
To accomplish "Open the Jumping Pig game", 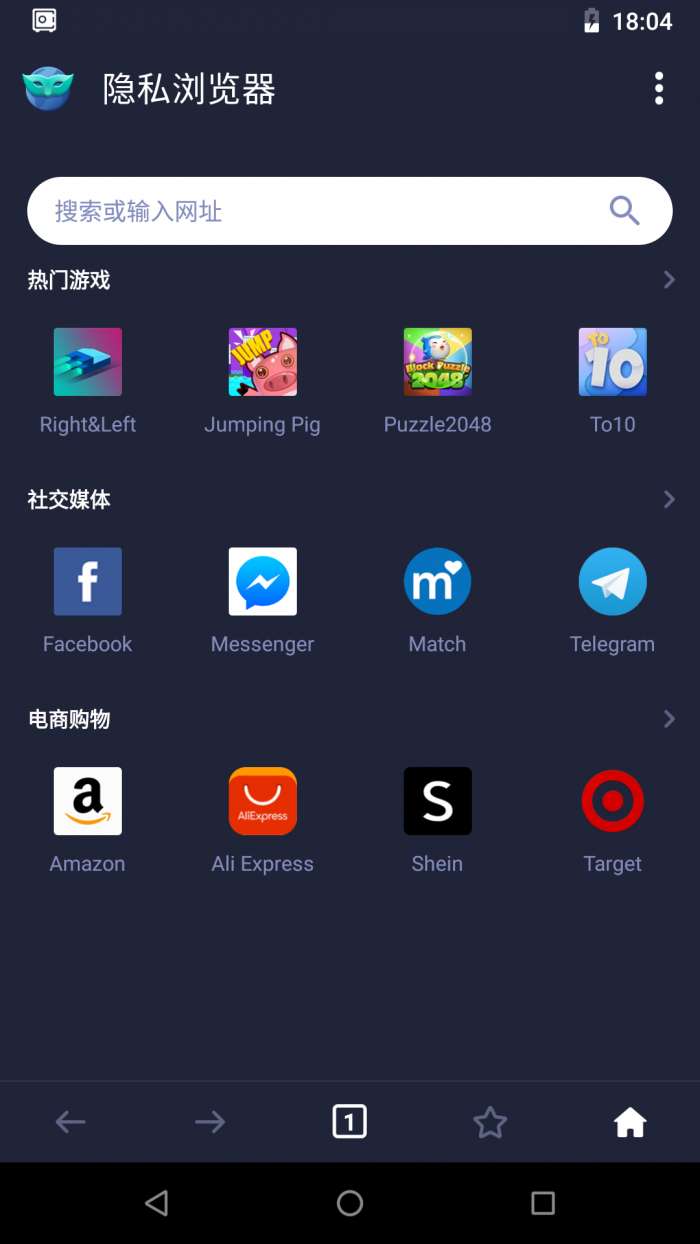I will pyautogui.click(x=263, y=362).
